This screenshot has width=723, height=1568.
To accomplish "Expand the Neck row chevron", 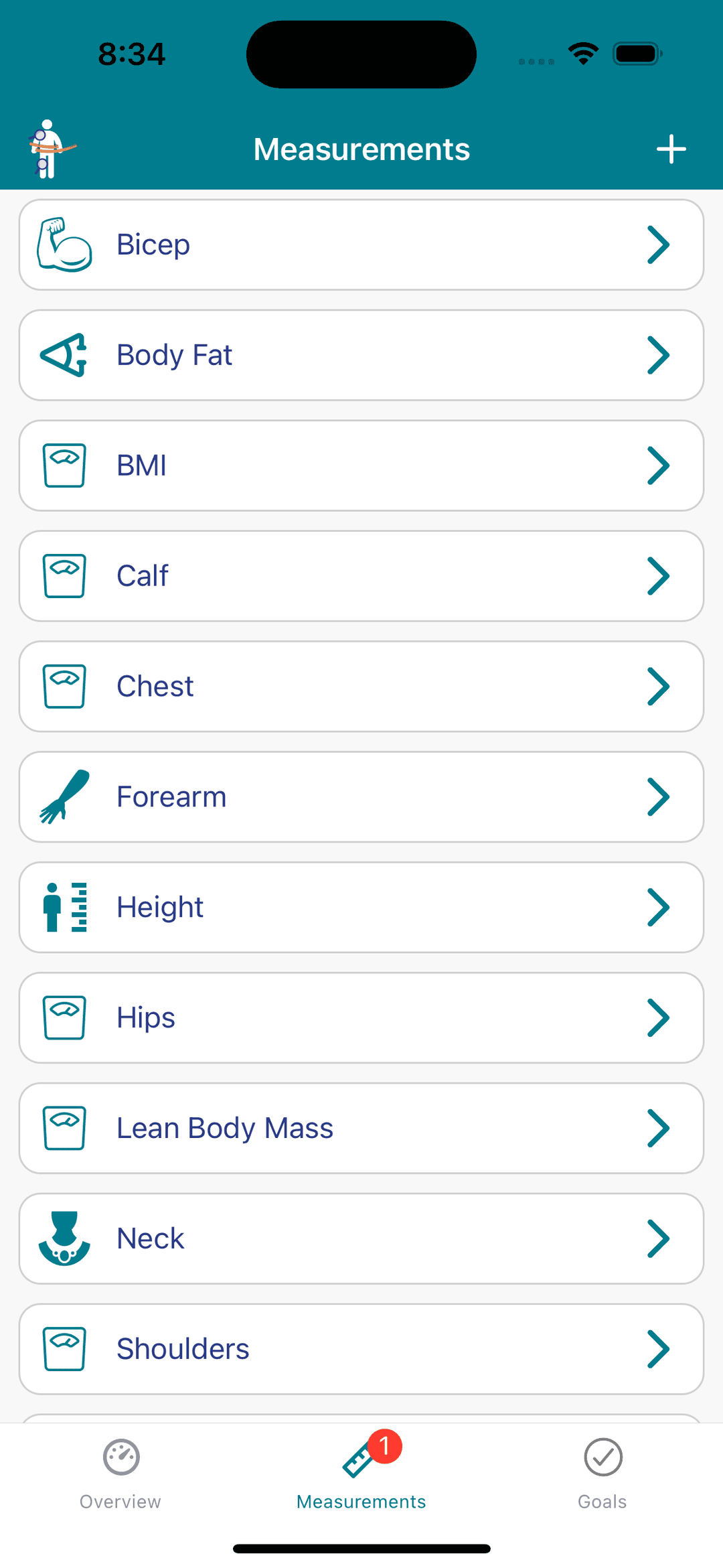I will tap(659, 1238).
